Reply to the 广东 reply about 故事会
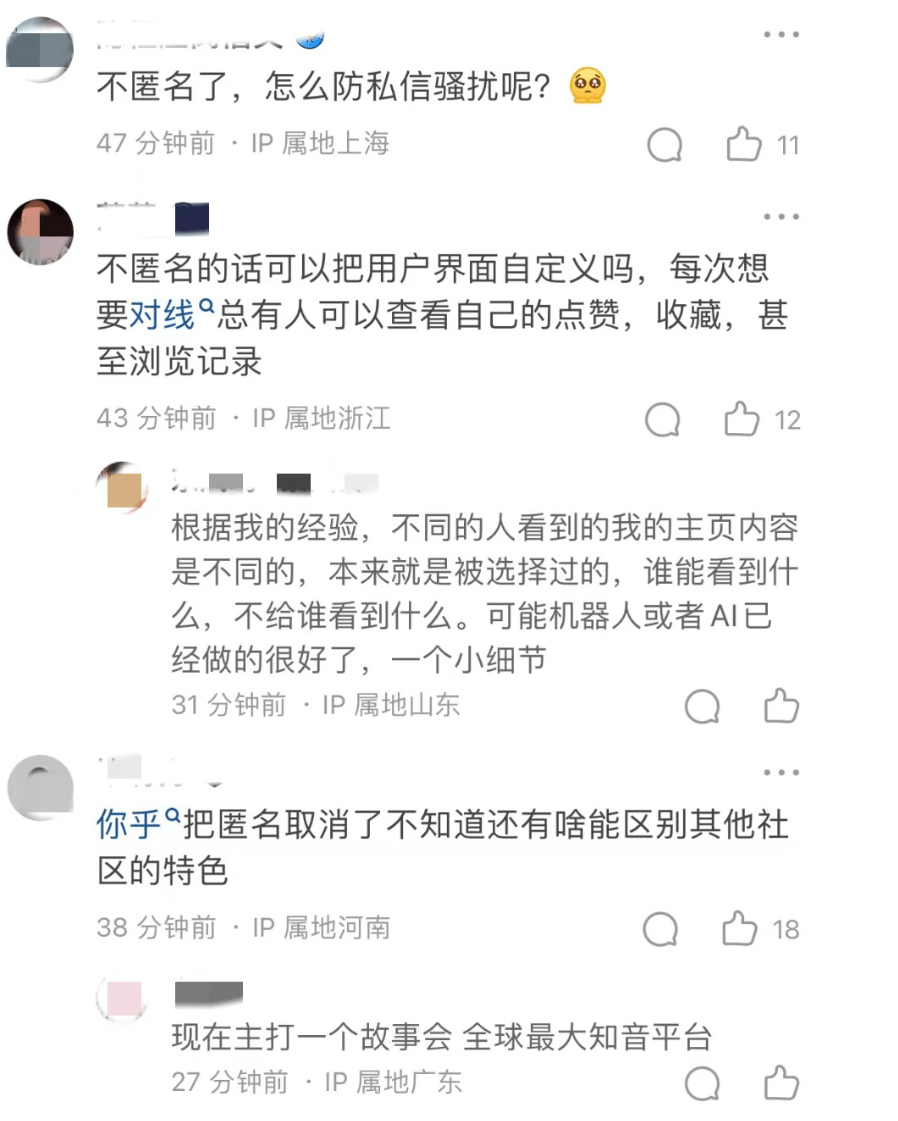 pos(702,1083)
